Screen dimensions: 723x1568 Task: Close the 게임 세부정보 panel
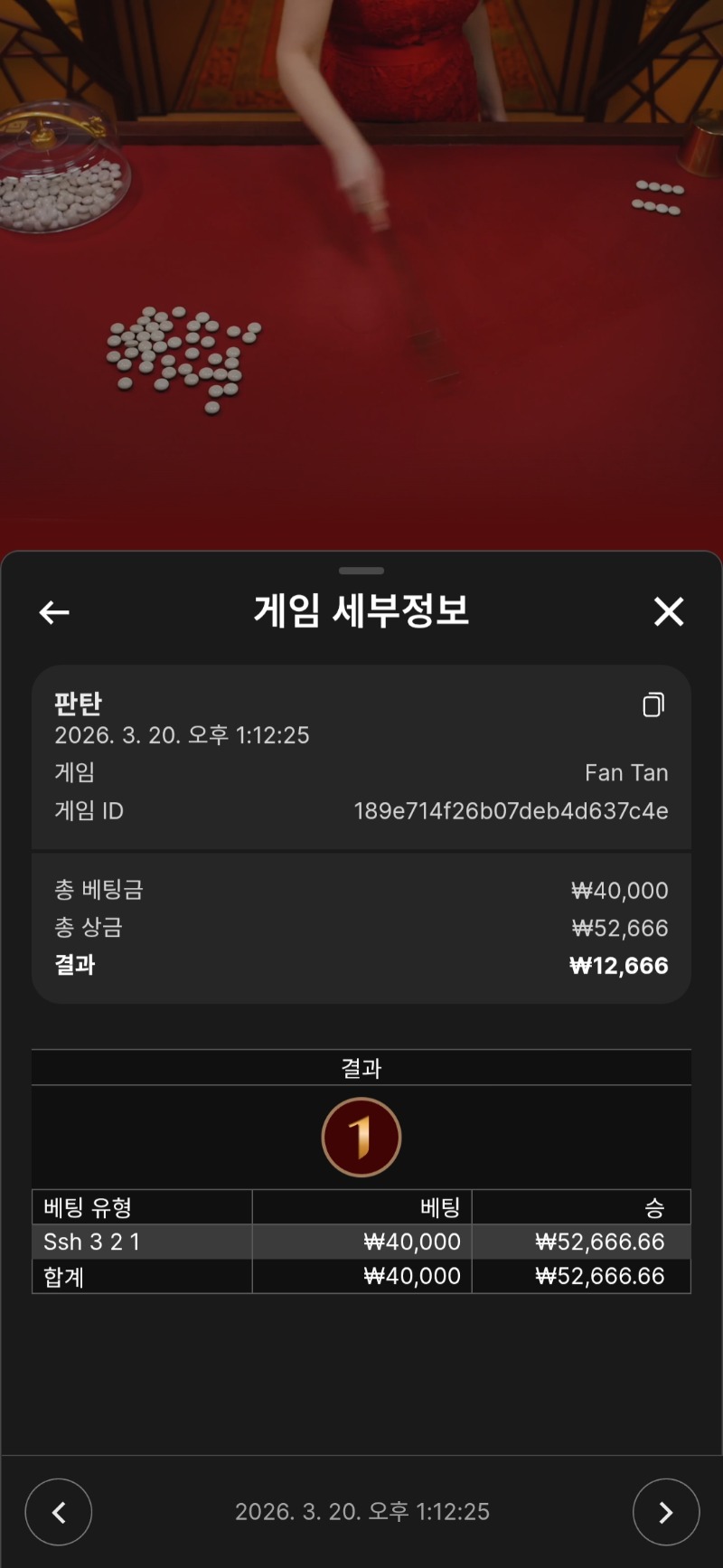coord(669,612)
